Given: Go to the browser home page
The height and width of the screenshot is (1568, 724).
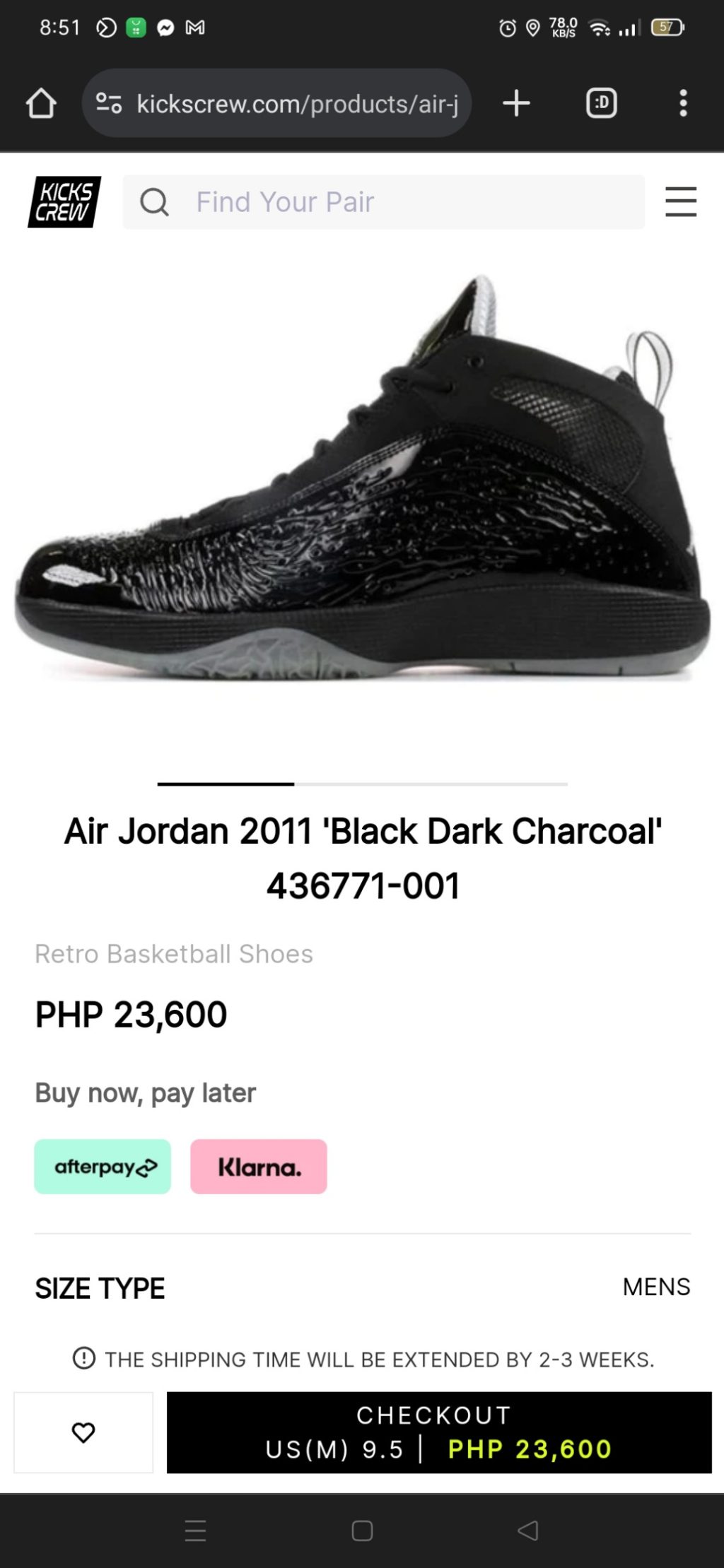Looking at the screenshot, I should (x=41, y=103).
